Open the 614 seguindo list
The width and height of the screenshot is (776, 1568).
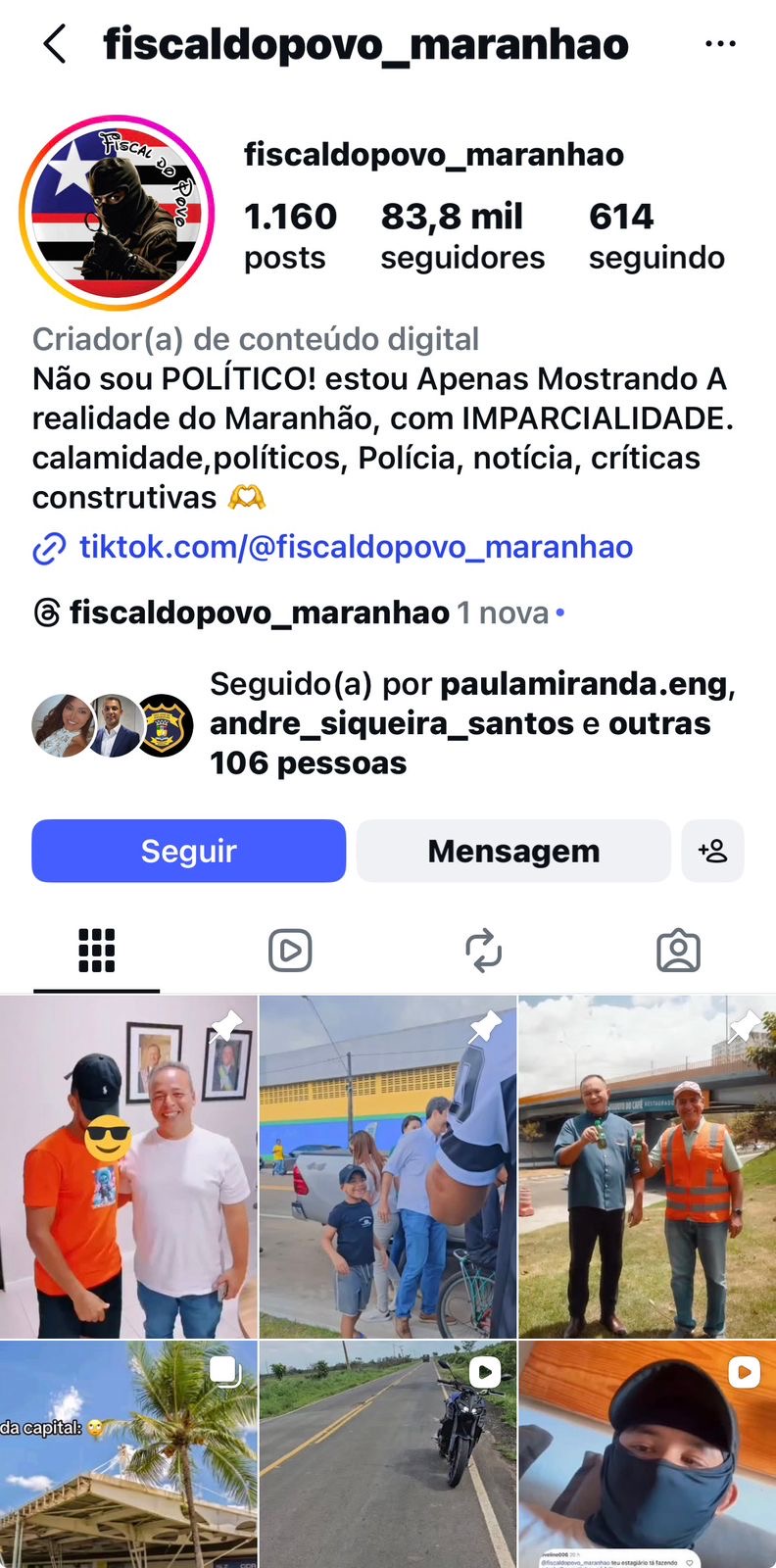(x=656, y=236)
